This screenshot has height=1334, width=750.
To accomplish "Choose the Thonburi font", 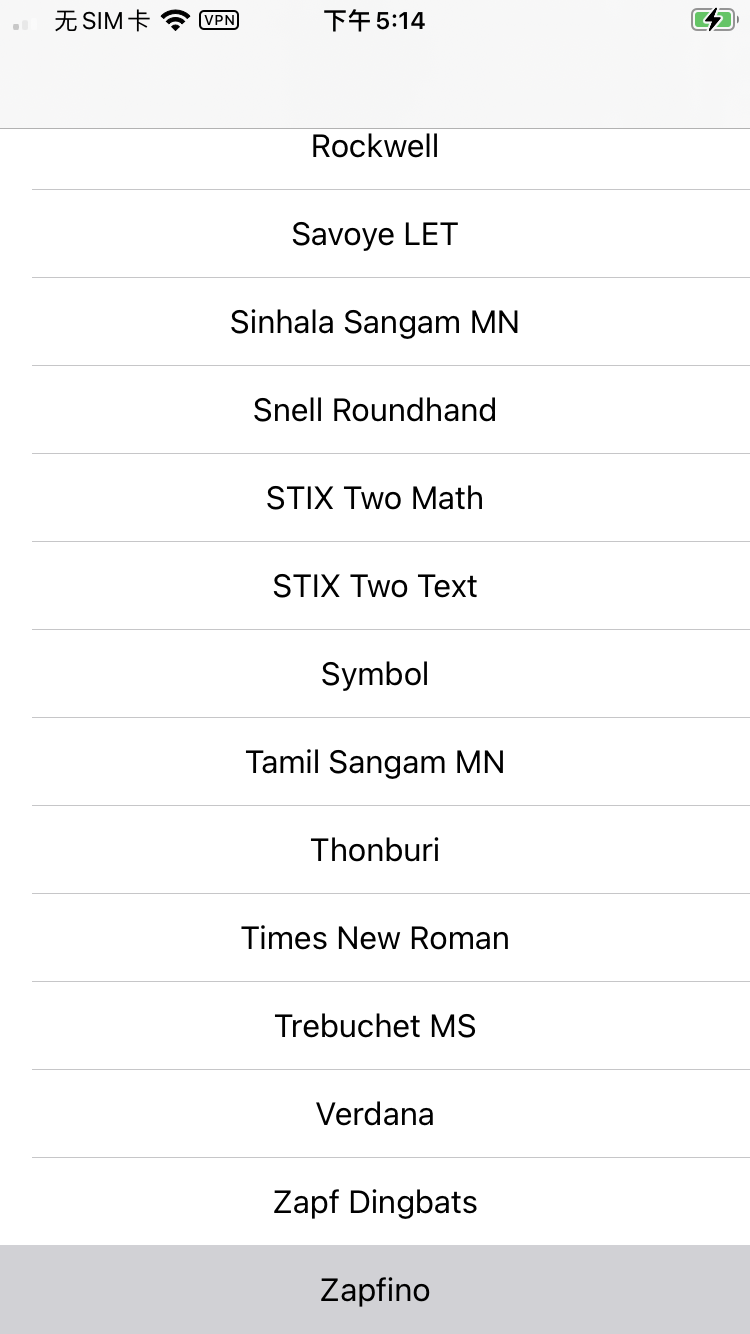I will tap(375, 850).
